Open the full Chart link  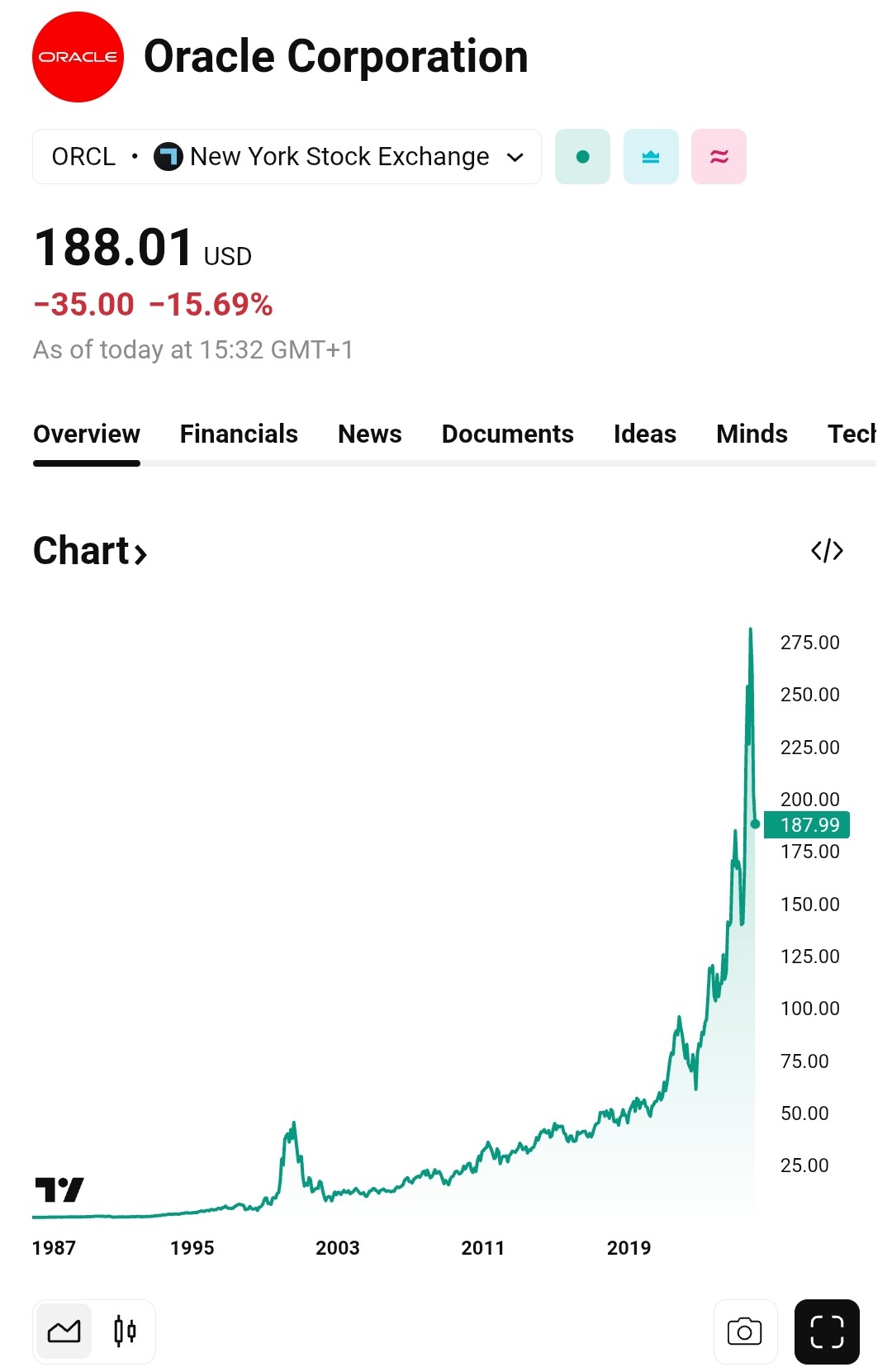pyautogui.click(x=90, y=551)
